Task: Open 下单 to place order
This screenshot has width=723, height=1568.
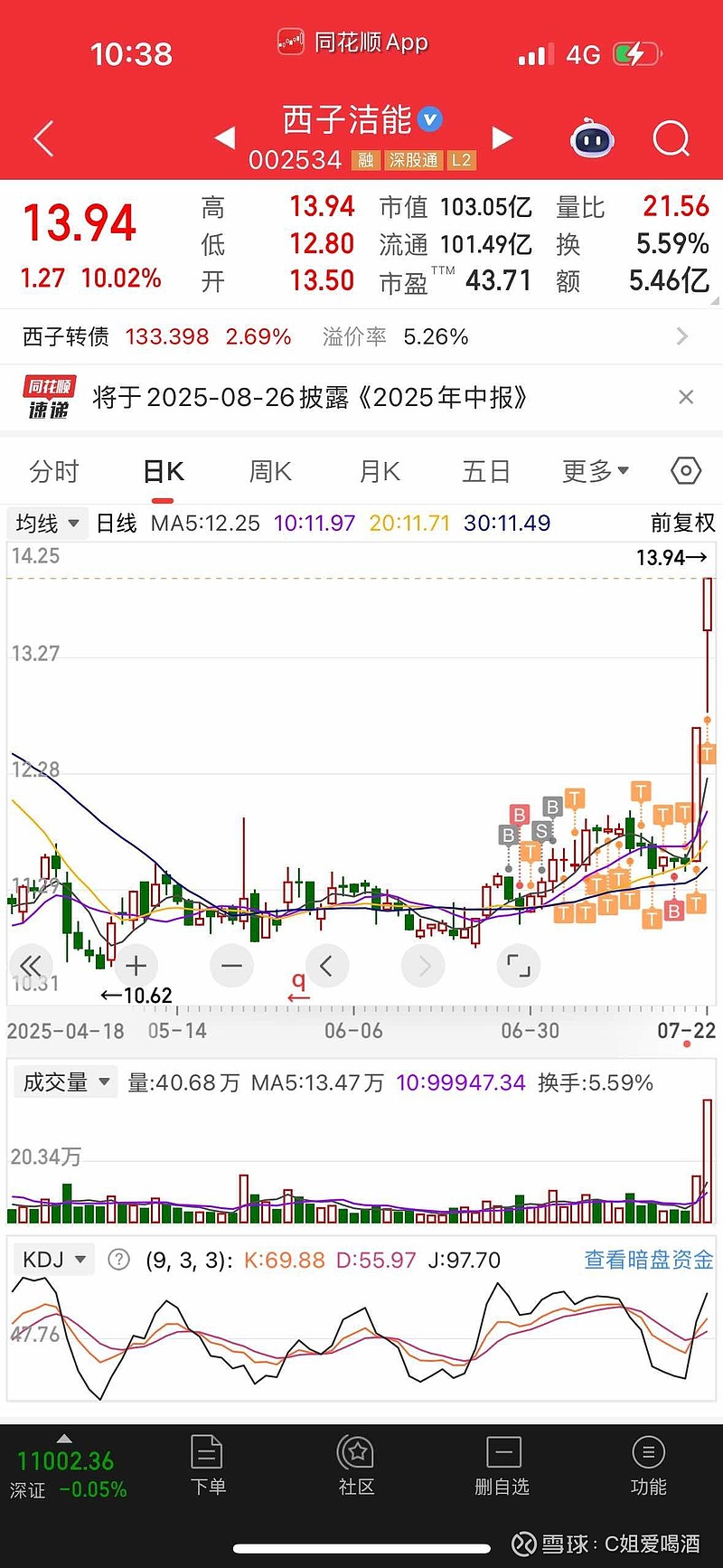Action: [x=208, y=1465]
